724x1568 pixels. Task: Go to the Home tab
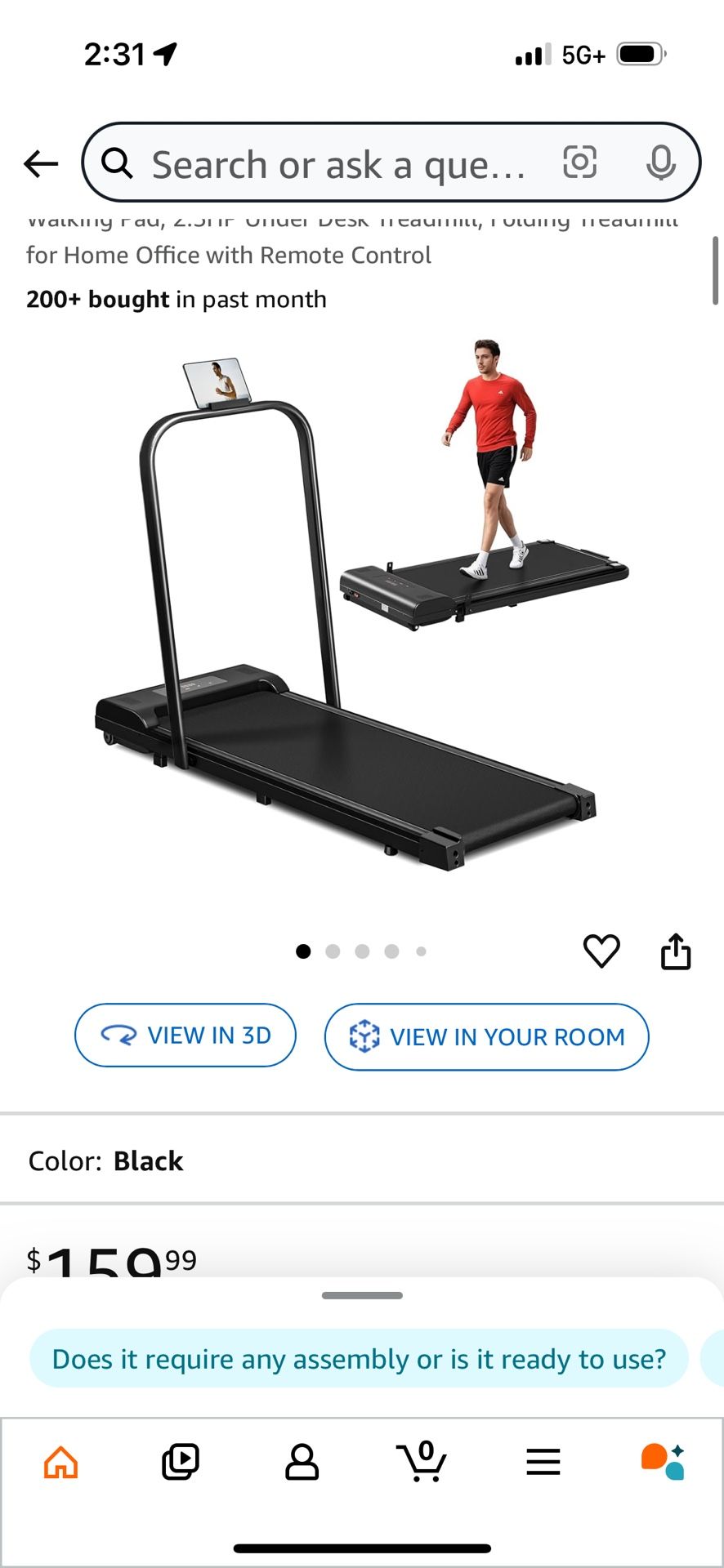pyautogui.click(x=61, y=1462)
